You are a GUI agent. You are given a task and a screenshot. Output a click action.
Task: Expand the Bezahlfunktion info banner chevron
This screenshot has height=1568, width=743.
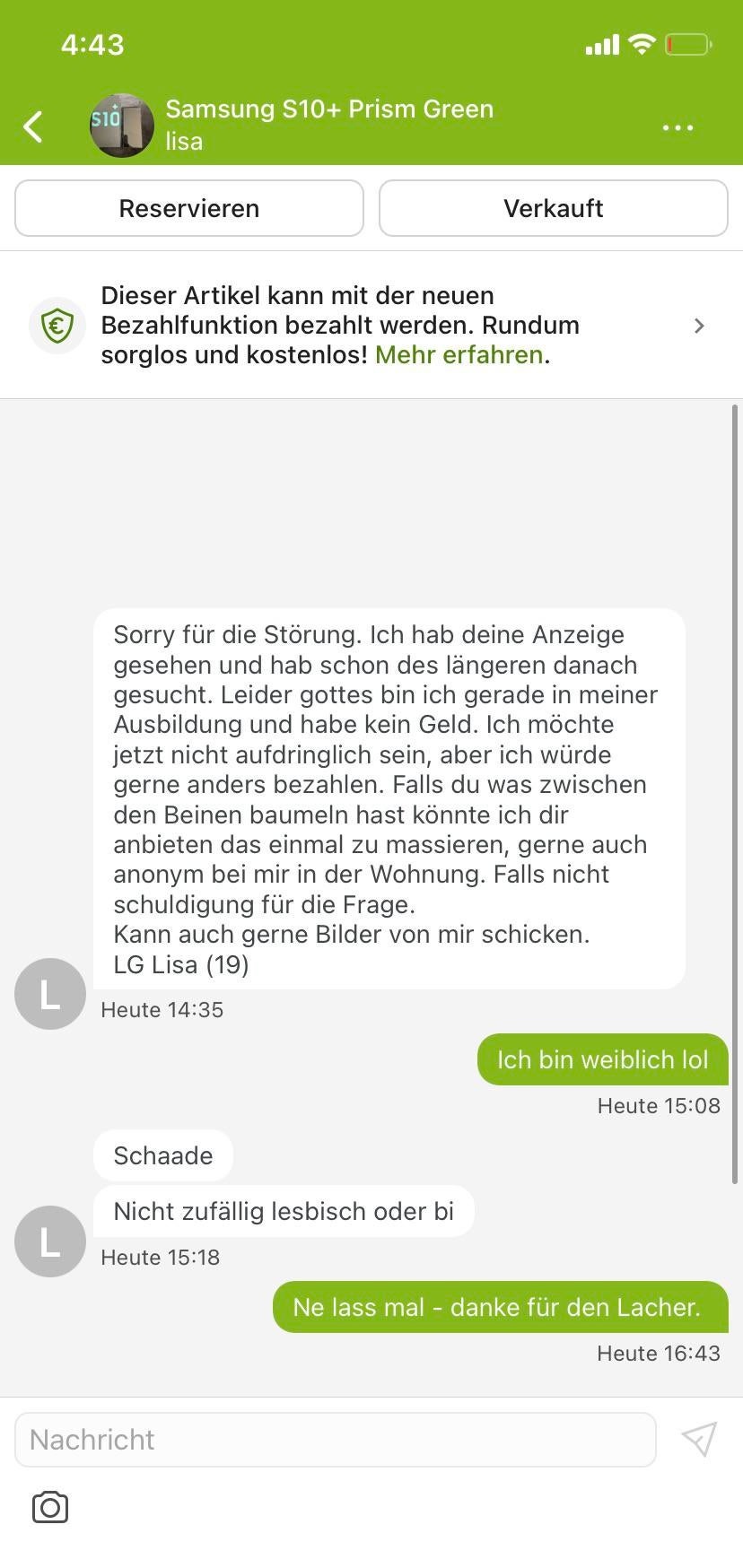(x=700, y=326)
